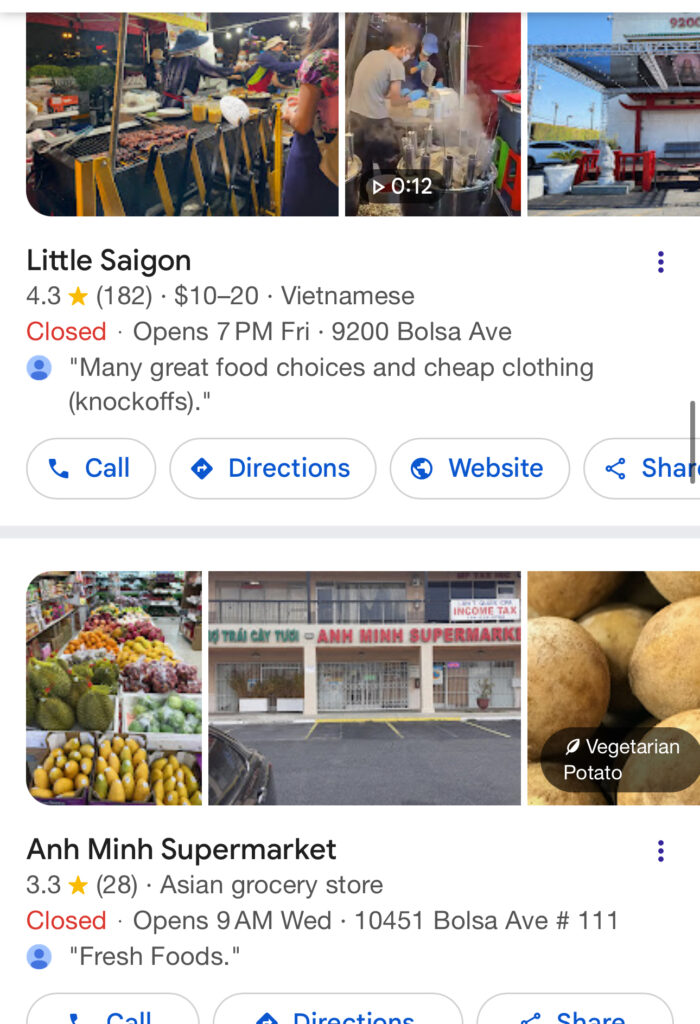The width and height of the screenshot is (700, 1024).
Task: Call Anh Minh Supermarket
Action: [113, 1012]
